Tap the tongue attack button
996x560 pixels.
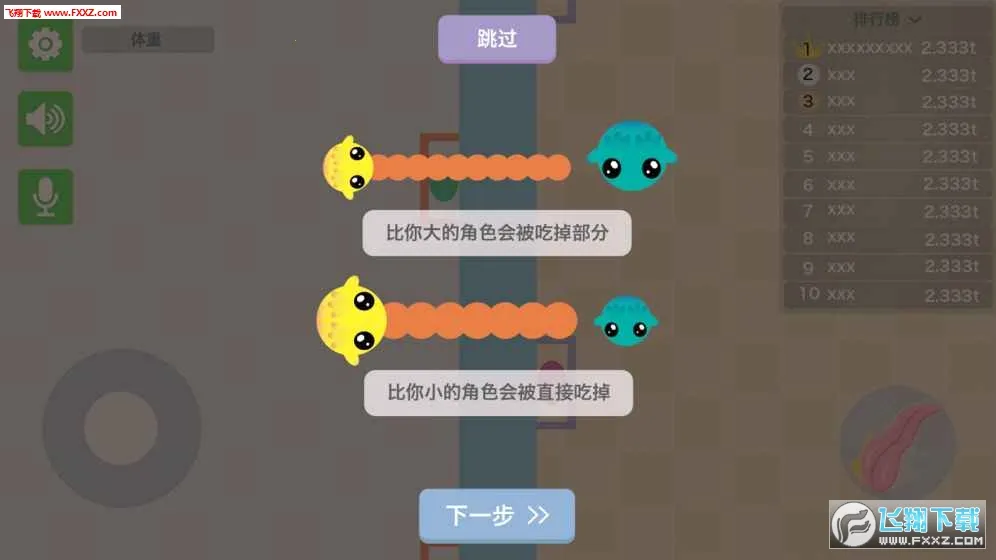click(x=896, y=440)
